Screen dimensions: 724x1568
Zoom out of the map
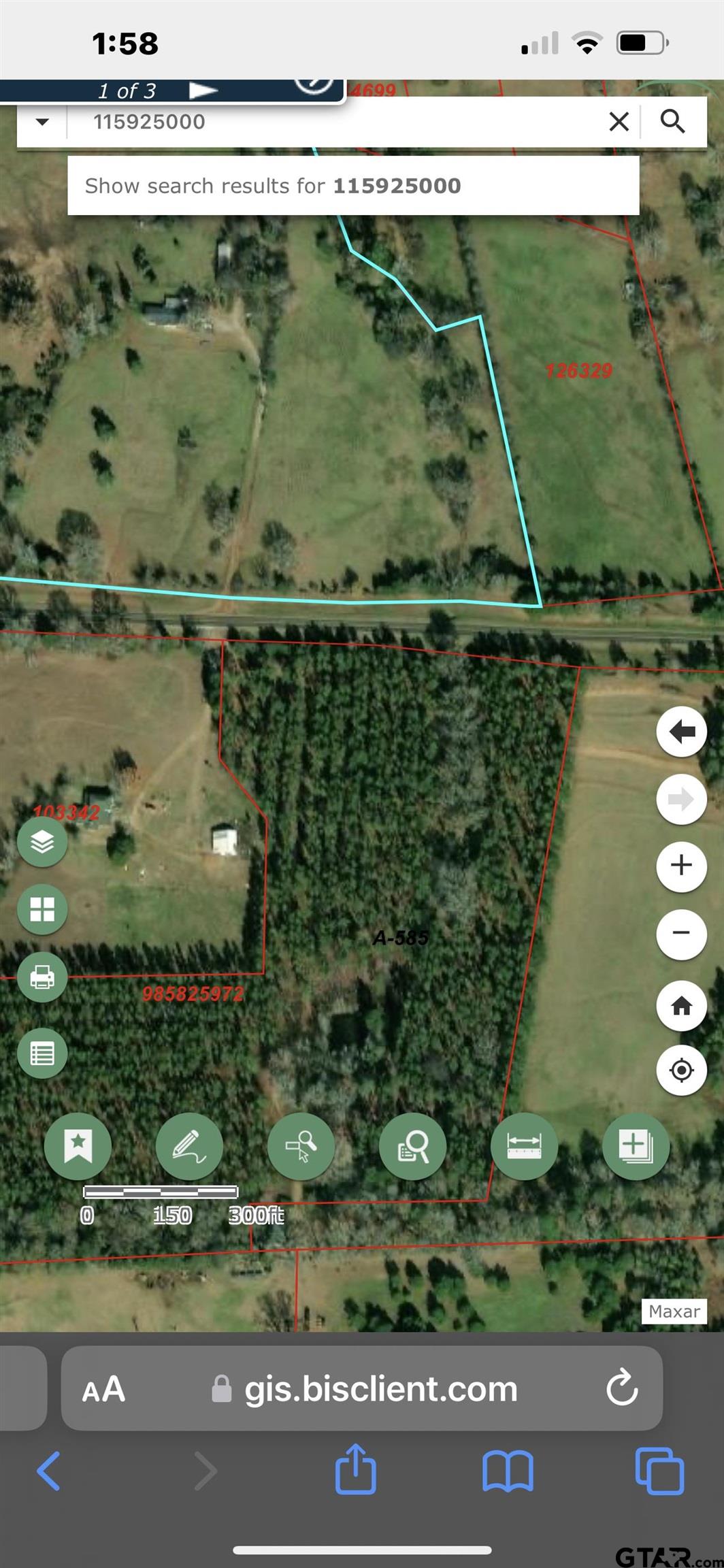click(681, 934)
